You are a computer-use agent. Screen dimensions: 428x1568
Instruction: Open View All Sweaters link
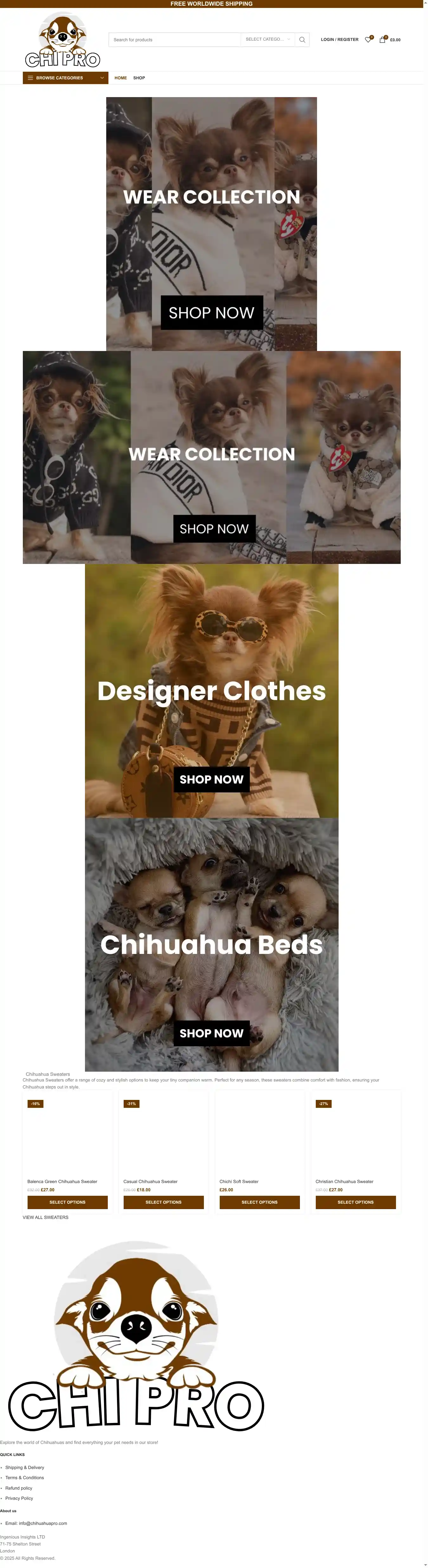pyautogui.click(x=46, y=1217)
